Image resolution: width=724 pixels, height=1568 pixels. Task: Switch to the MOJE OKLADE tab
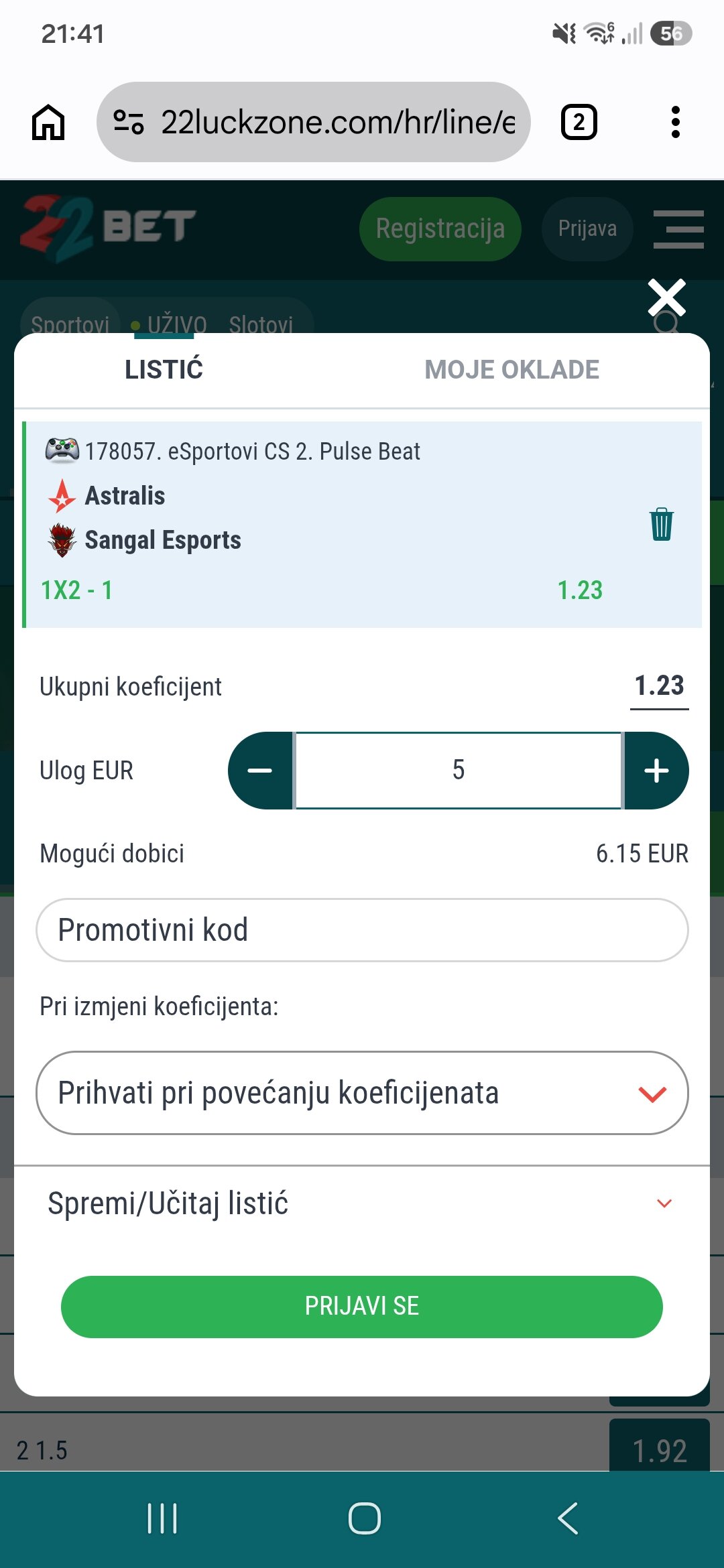[511, 370]
